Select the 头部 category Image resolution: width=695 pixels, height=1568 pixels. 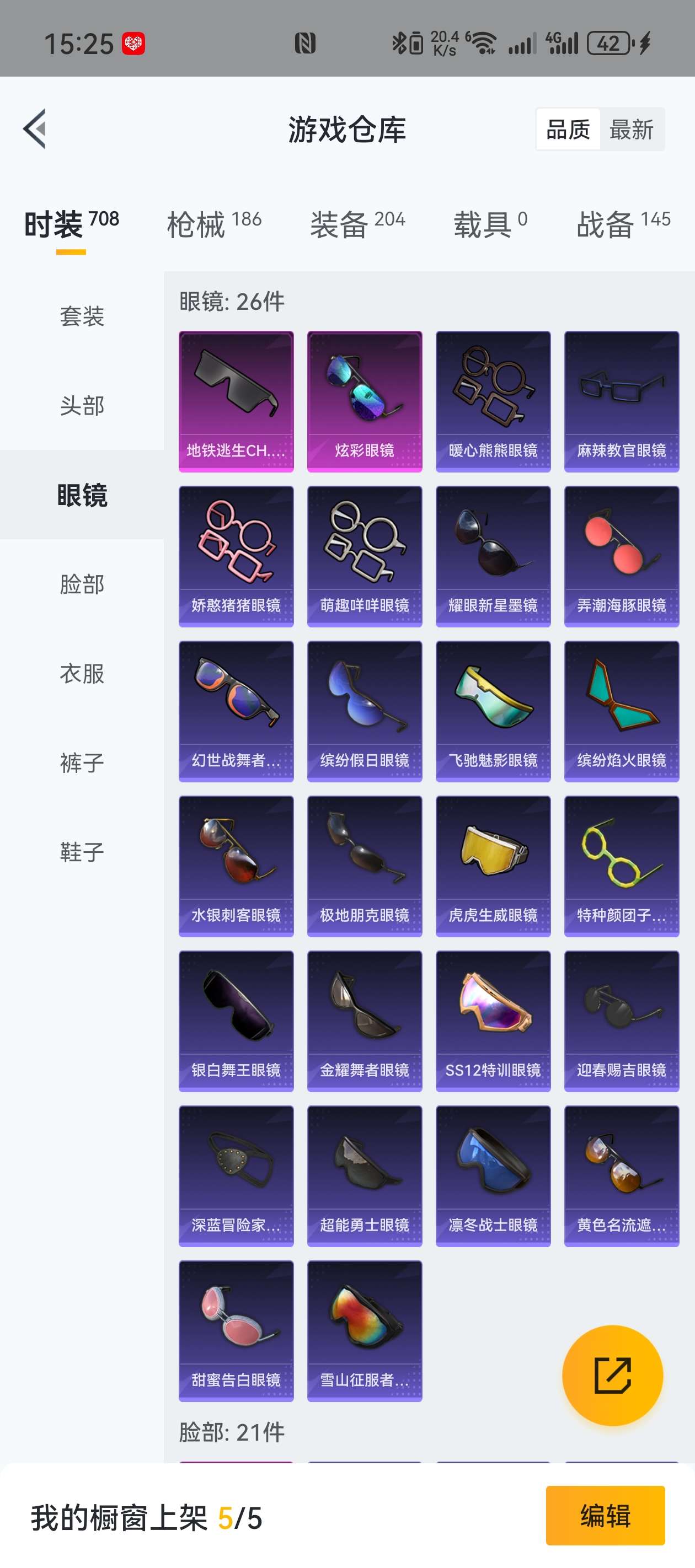pyautogui.click(x=82, y=405)
